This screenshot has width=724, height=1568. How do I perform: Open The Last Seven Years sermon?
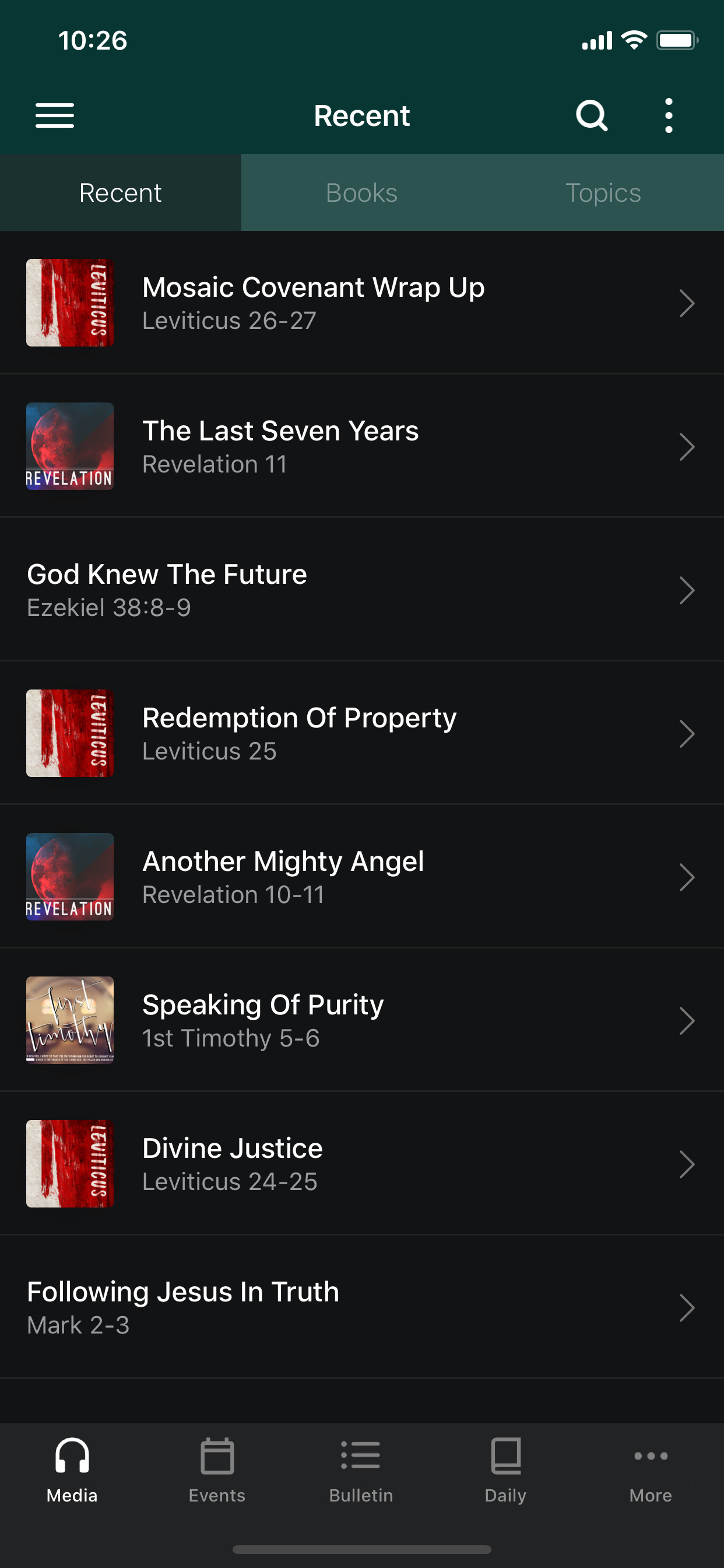pos(361,447)
